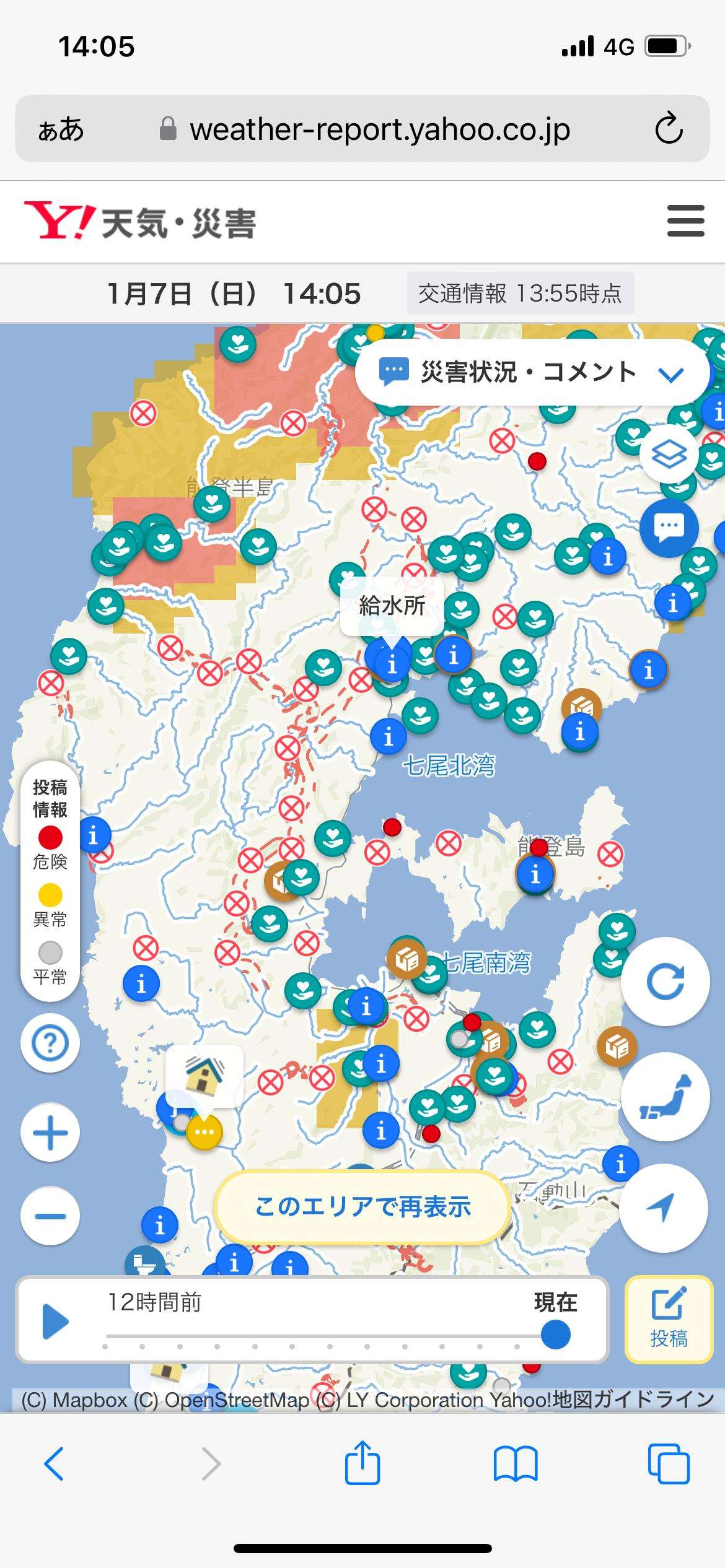725x1568 pixels.
Task: Tap このエリアで再表示 button
Action: (x=362, y=1207)
